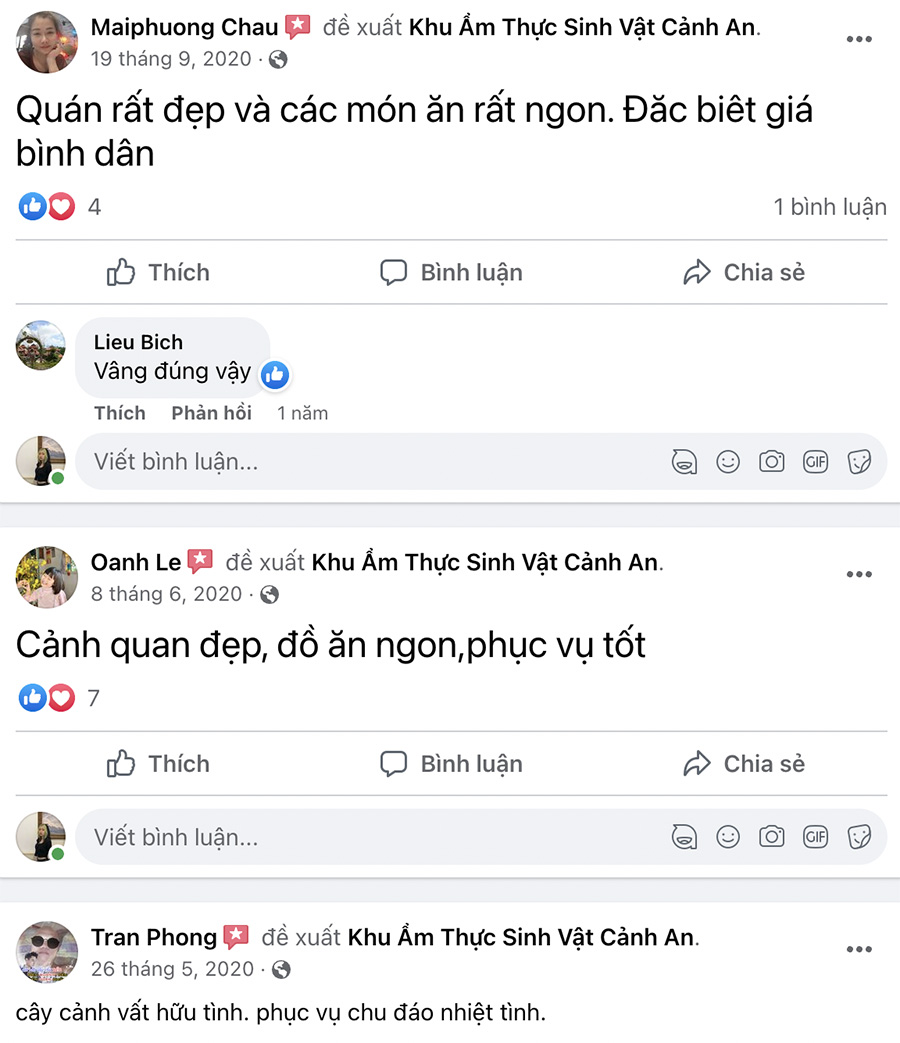Attach a photo to comment under Maiphuong Chau's post
The width and height of the screenshot is (900, 1043).
pos(771,461)
